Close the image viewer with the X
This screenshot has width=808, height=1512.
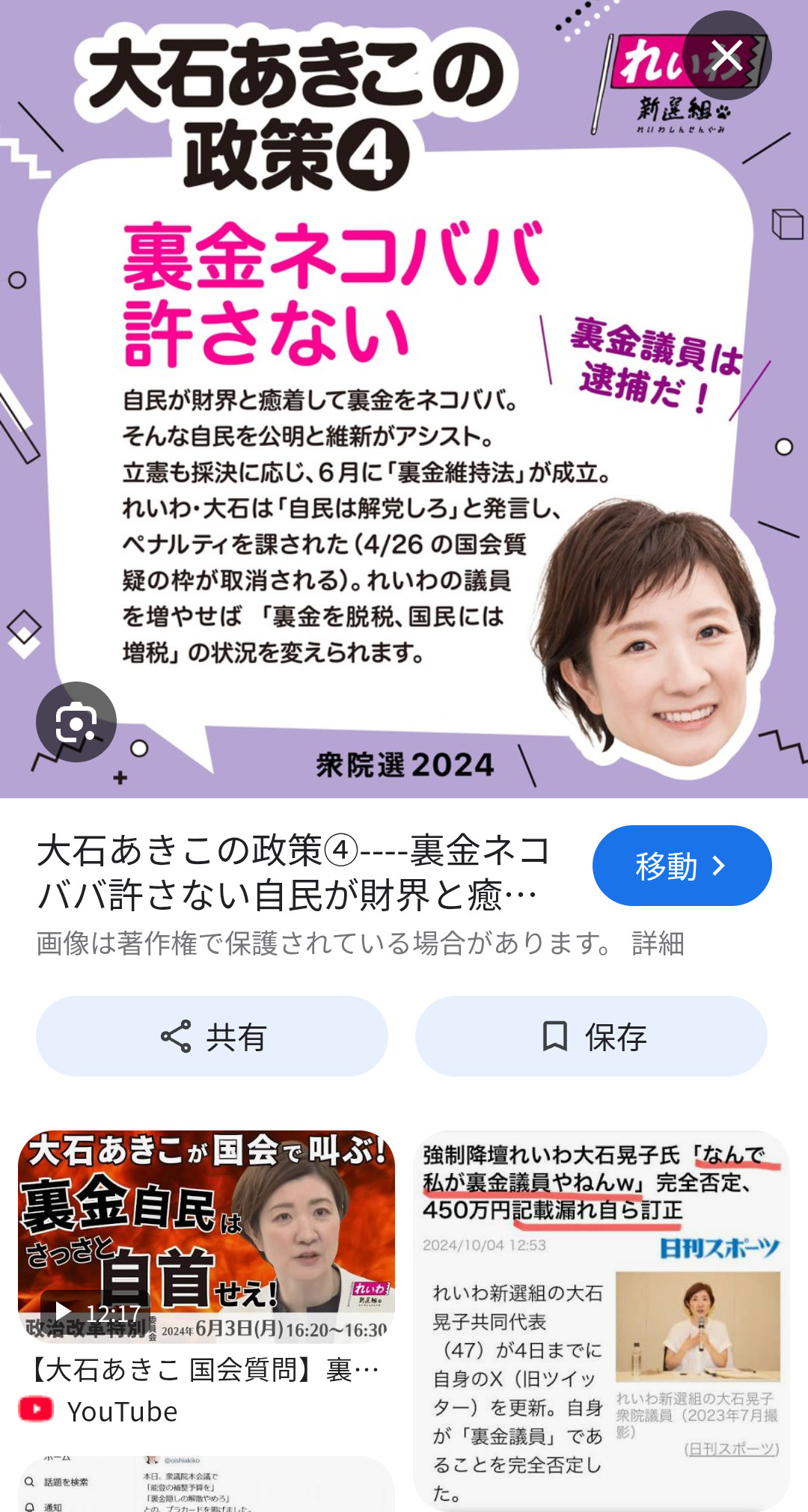[x=726, y=55]
